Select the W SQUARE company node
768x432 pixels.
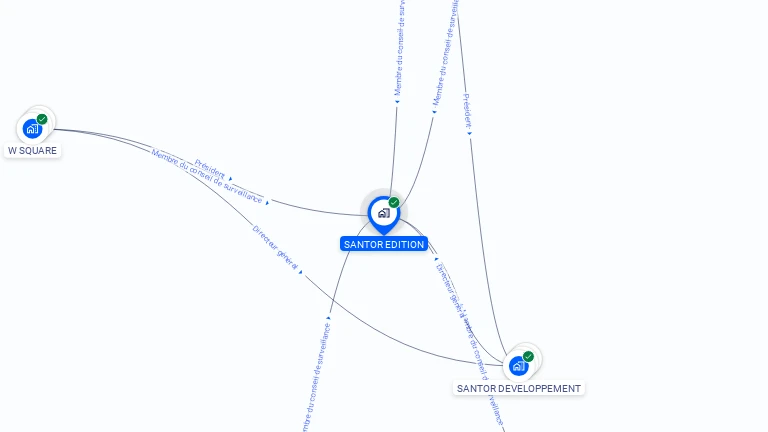(33, 128)
